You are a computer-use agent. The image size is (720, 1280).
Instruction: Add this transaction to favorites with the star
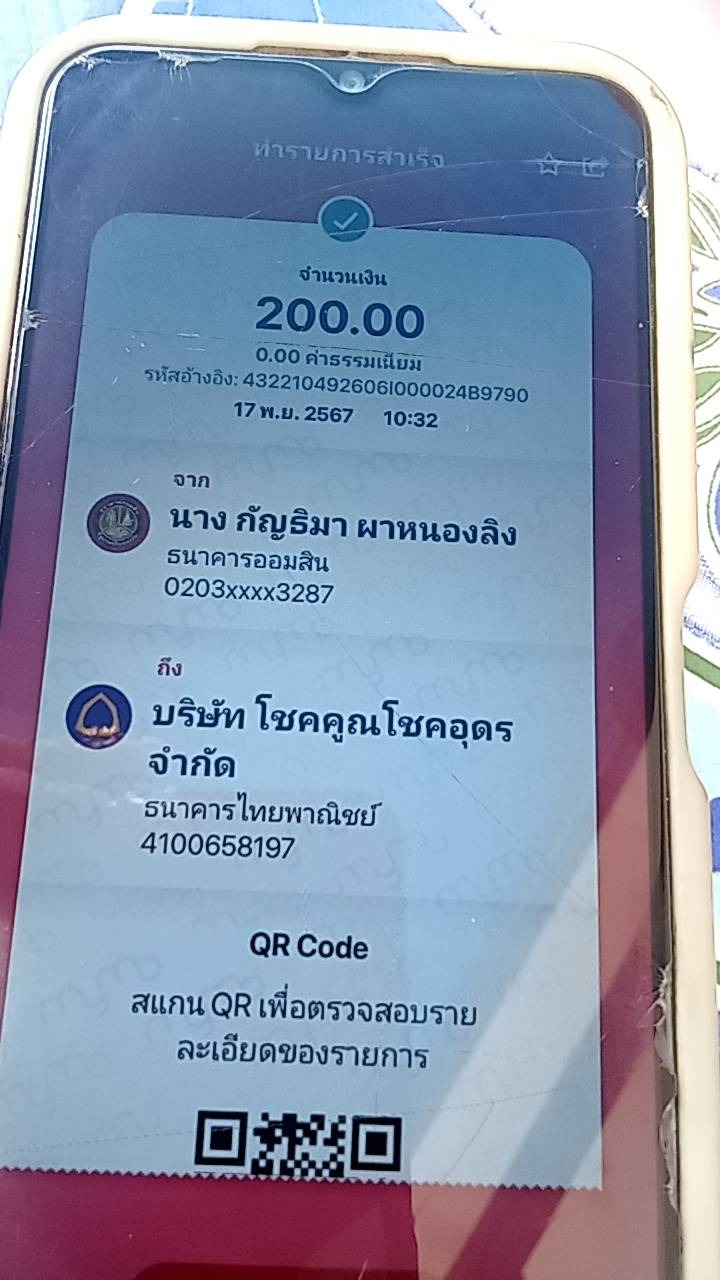(548, 164)
